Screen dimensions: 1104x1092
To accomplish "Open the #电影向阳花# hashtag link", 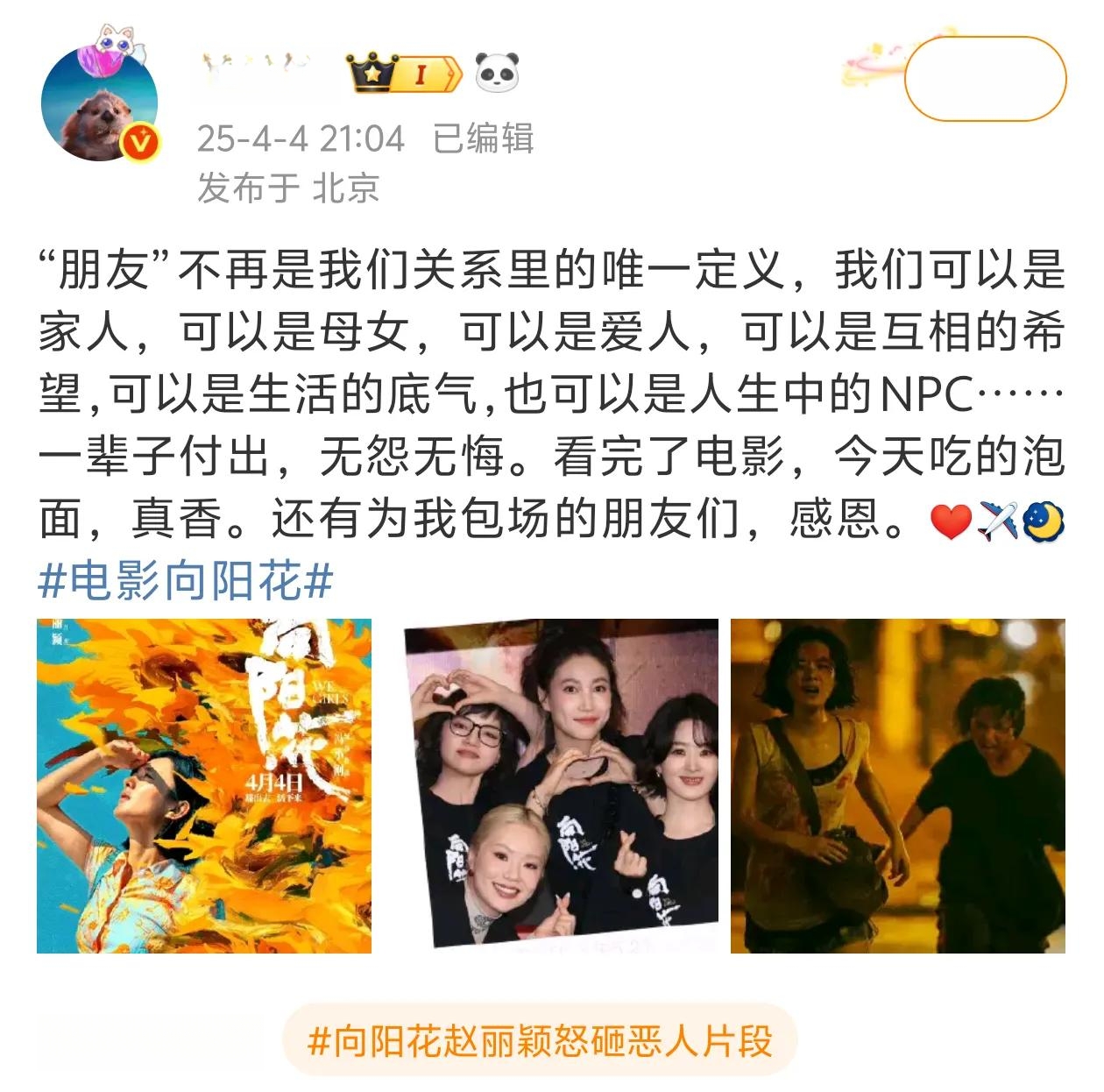I will pyautogui.click(x=186, y=582).
